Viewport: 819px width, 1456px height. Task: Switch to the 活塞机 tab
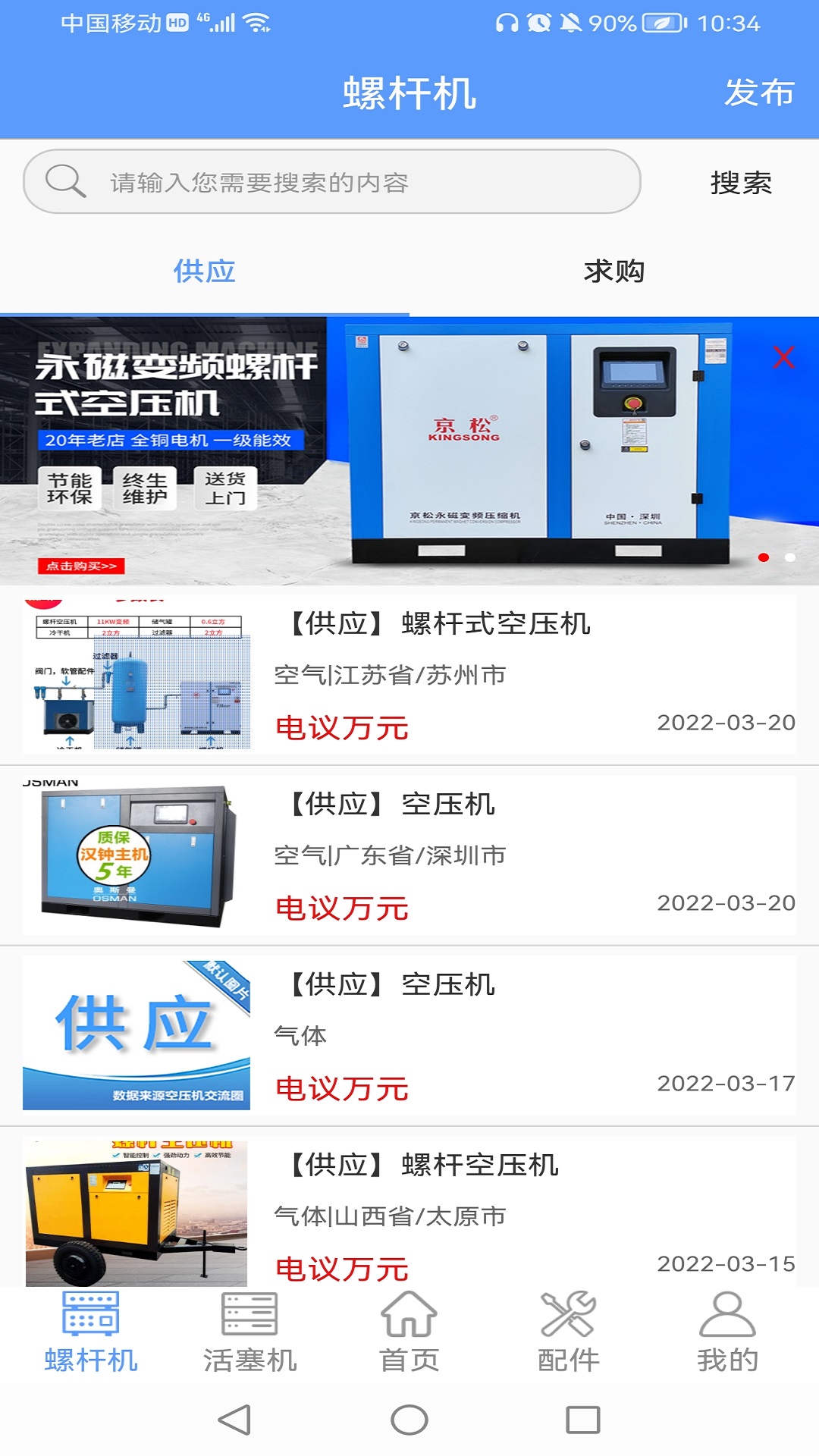coord(249,1334)
